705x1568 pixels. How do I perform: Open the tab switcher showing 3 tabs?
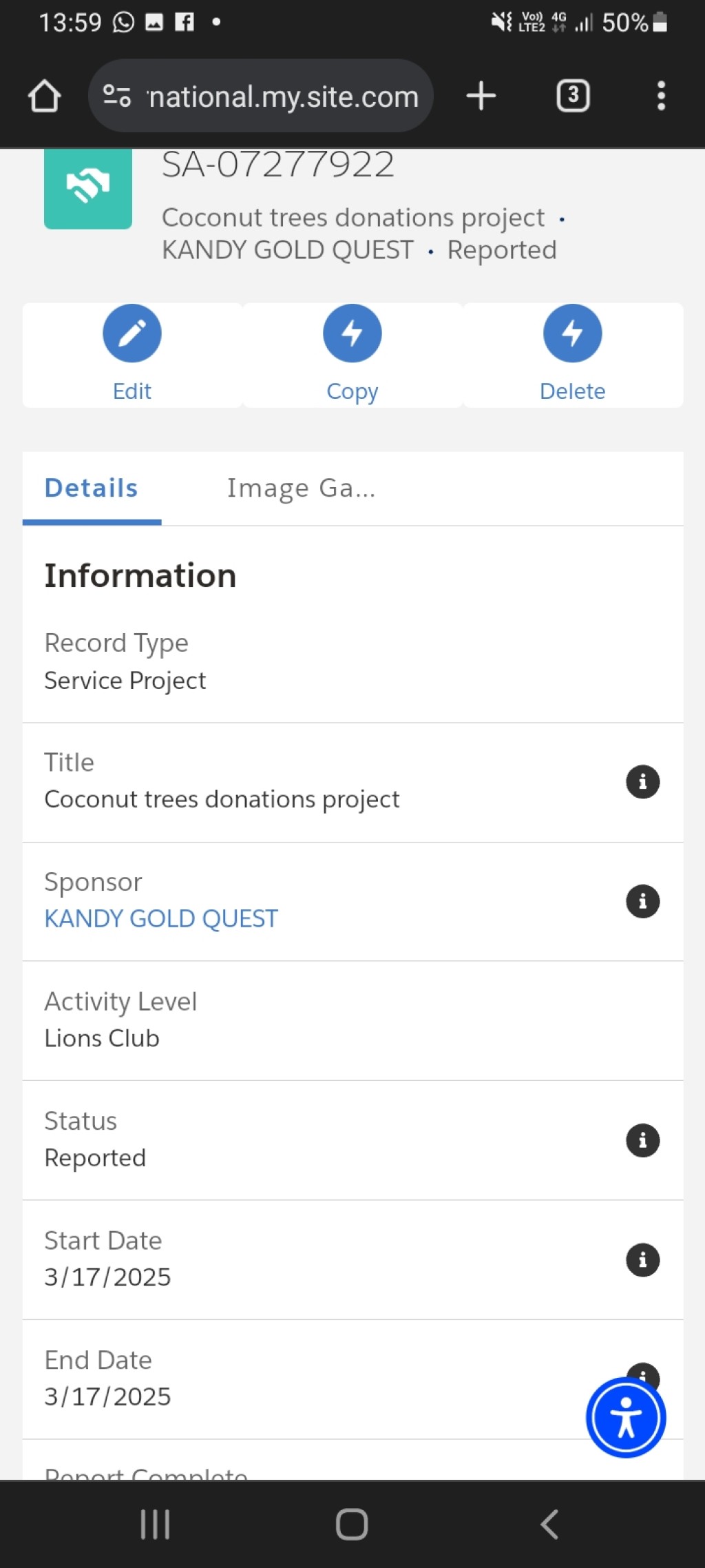tap(573, 96)
